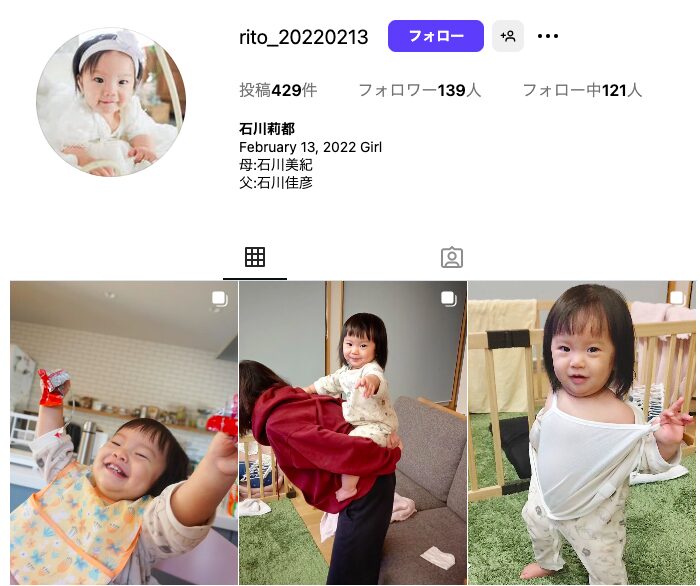The height and width of the screenshot is (586, 700).
Task: Switch to the posts grid tab
Action: [x=255, y=257]
